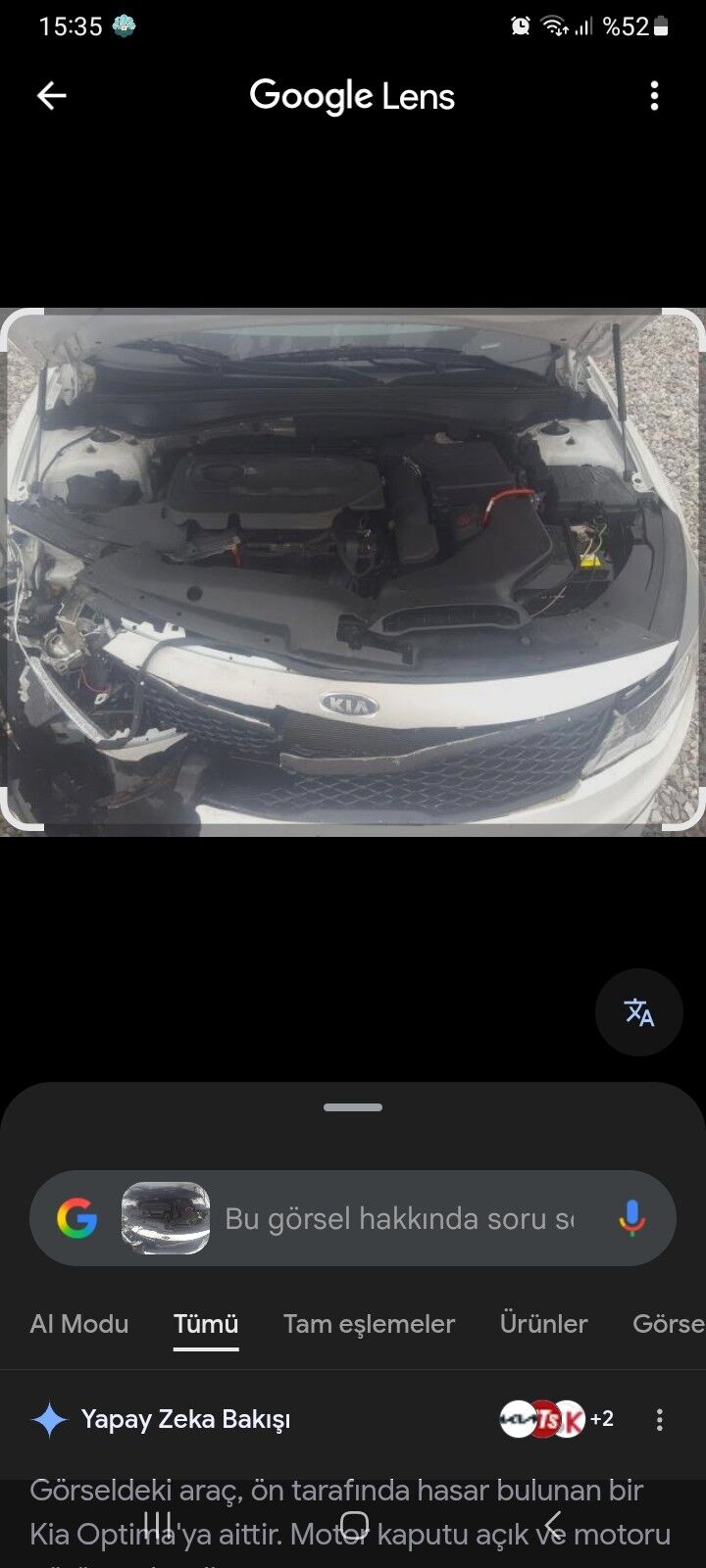This screenshot has height=1568, width=706.
Task: Switch to the Tam eşlemeler tab
Action: (369, 1324)
